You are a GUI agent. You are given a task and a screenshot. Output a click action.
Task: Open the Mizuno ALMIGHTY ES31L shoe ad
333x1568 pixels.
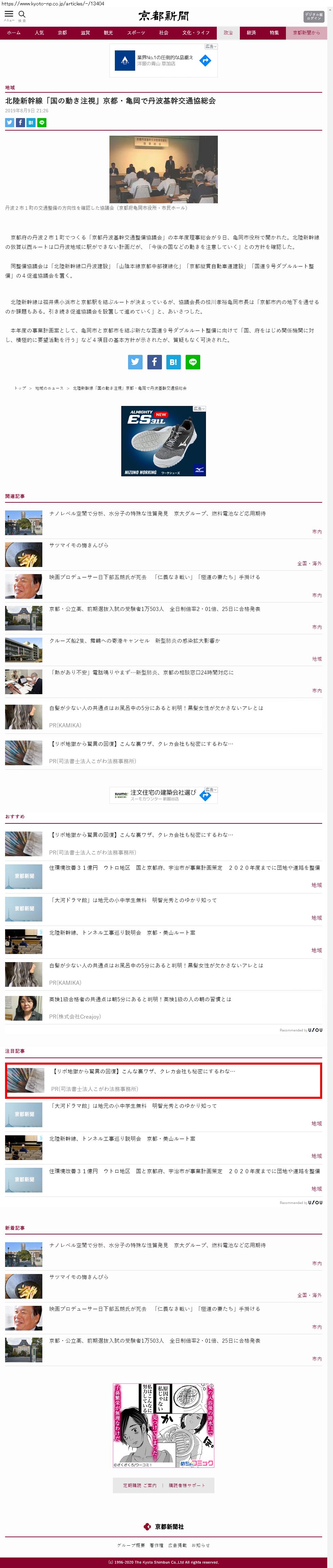(x=163, y=441)
